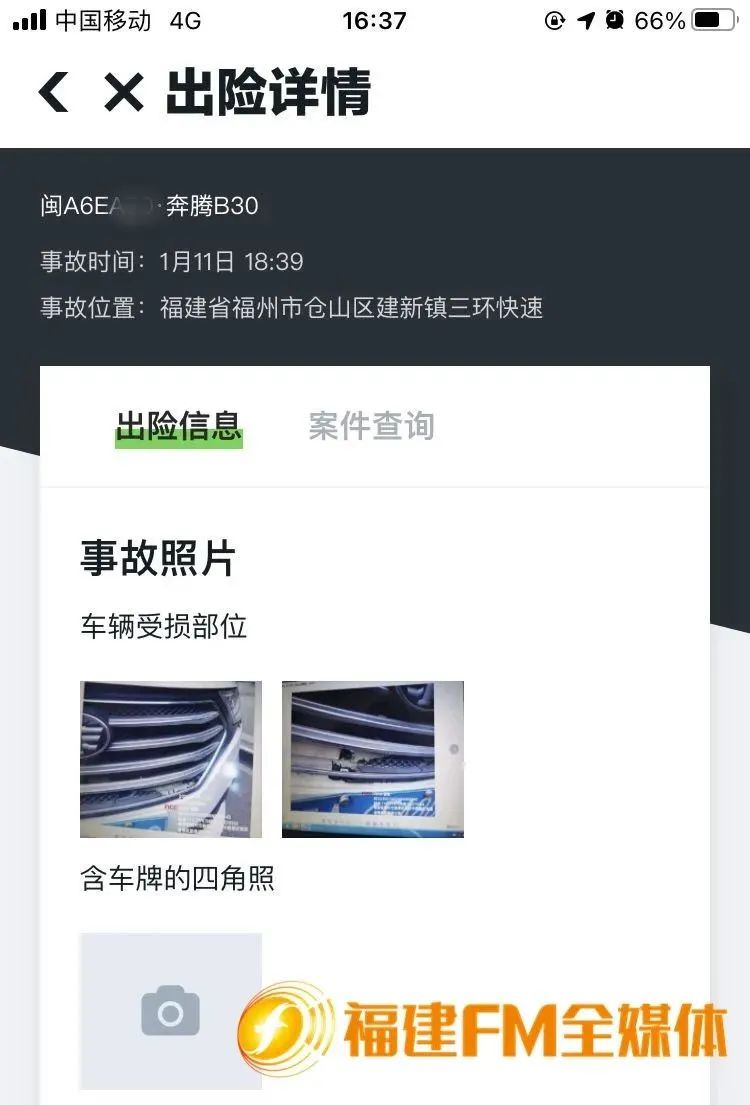Close the 出险详情 page
This screenshot has width=750, height=1105.
pos(124,93)
